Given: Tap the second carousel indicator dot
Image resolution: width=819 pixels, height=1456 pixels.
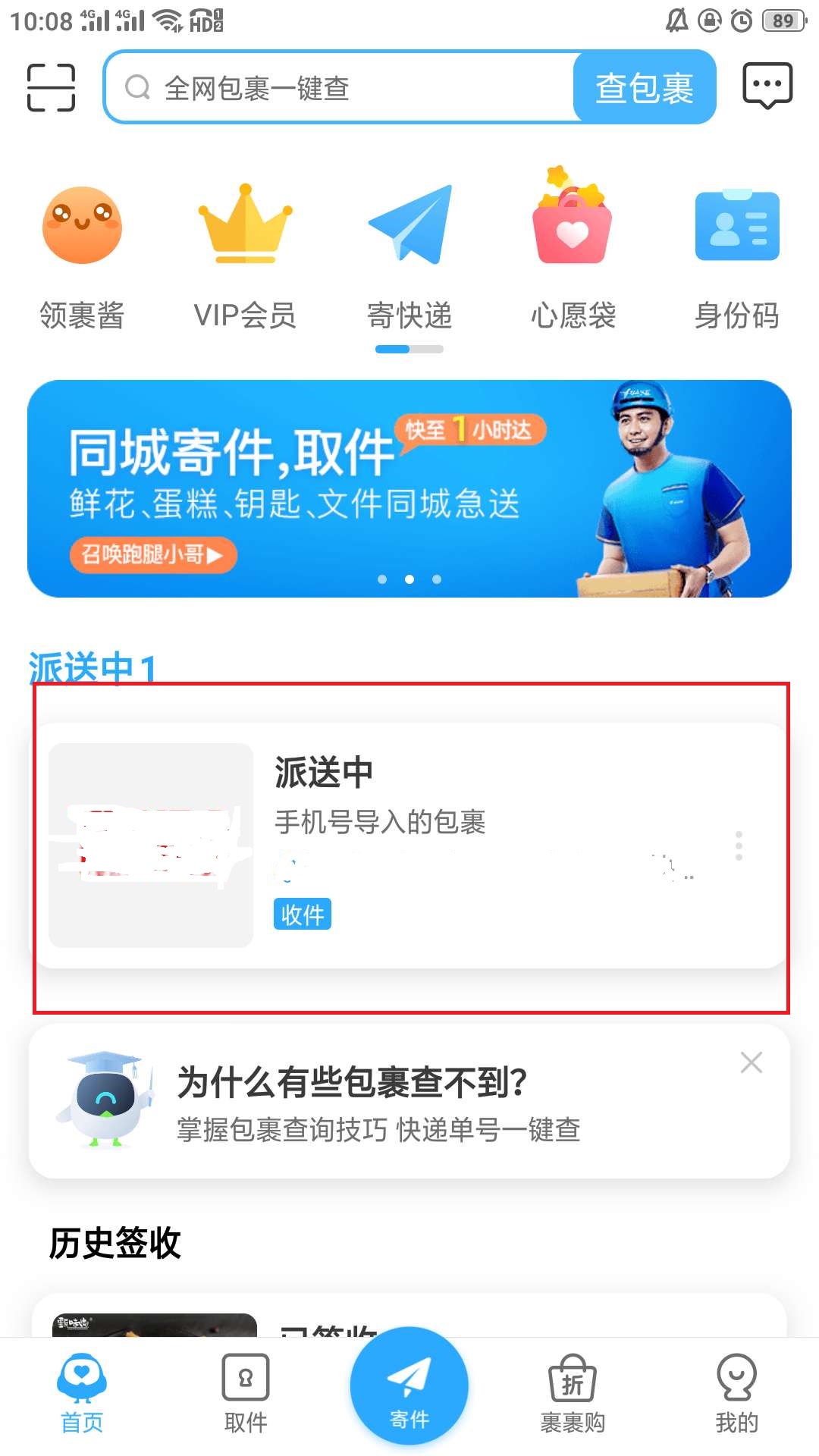Looking at the screenshot, I should point(409,579).
